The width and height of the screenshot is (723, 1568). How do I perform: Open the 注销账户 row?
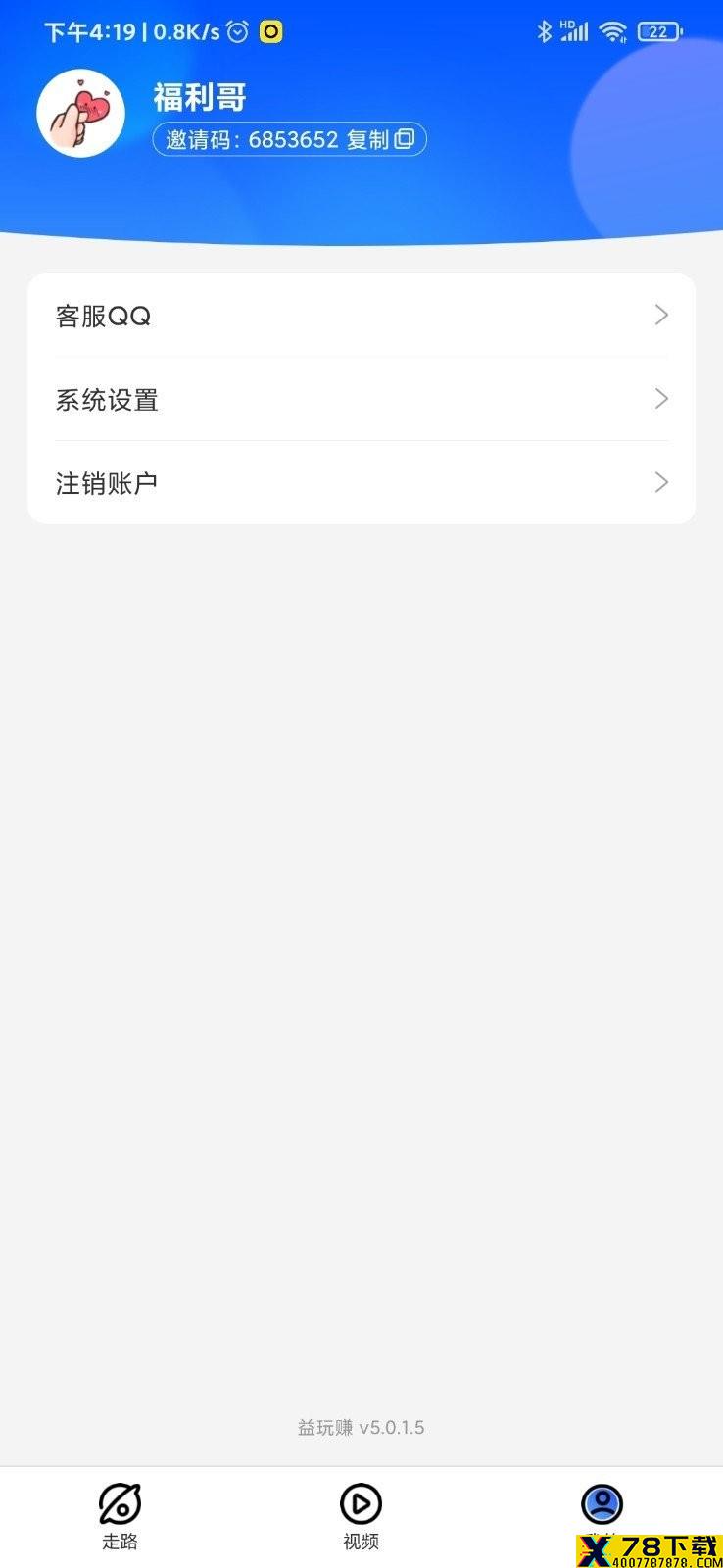click(361, 482)
